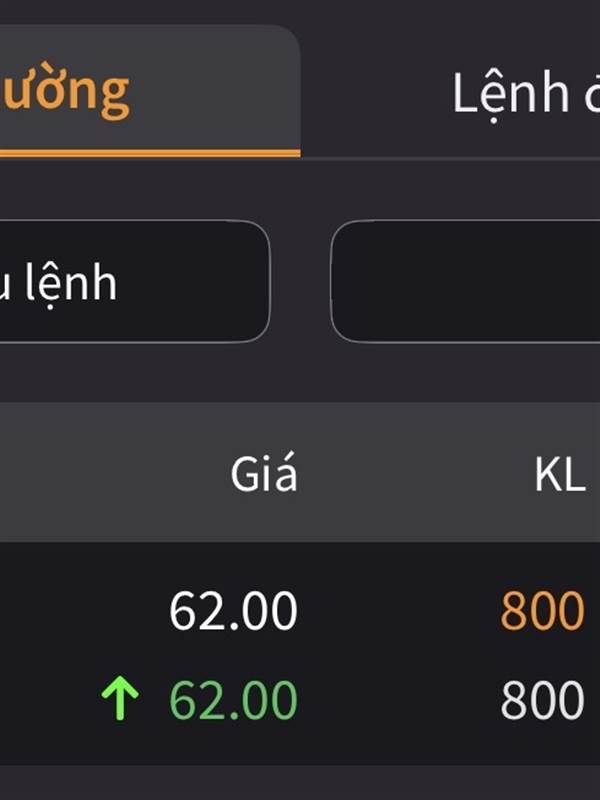
Task: Tap the empty filter box beside "…u lệnh"
Action: pyautogui.click(x=467, y=282)
